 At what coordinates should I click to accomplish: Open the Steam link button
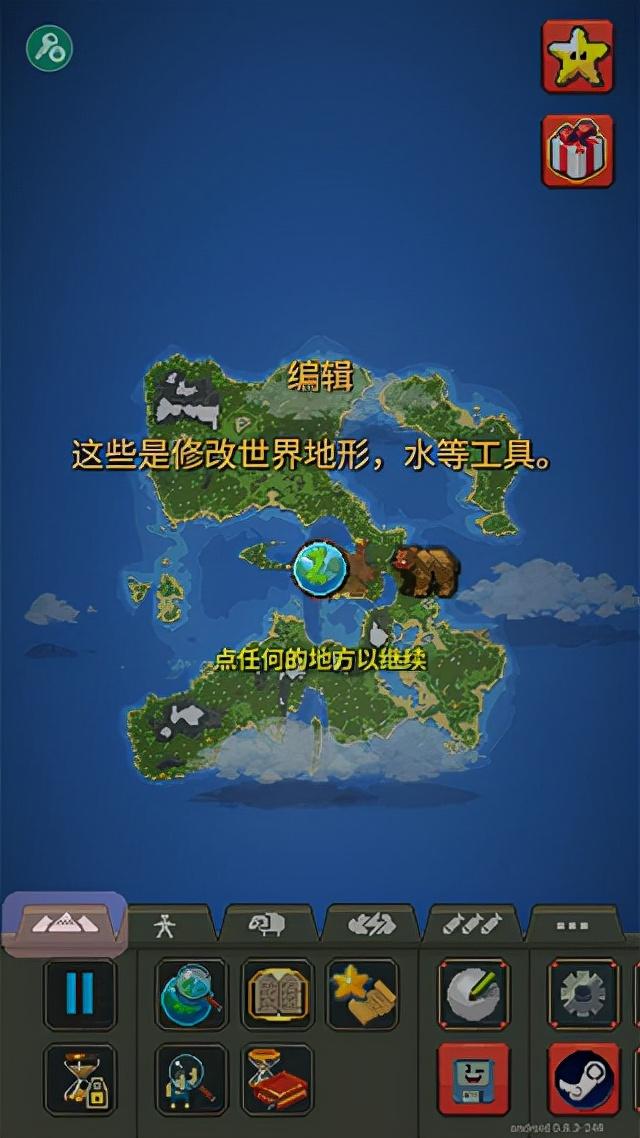tap(584, 1079)
